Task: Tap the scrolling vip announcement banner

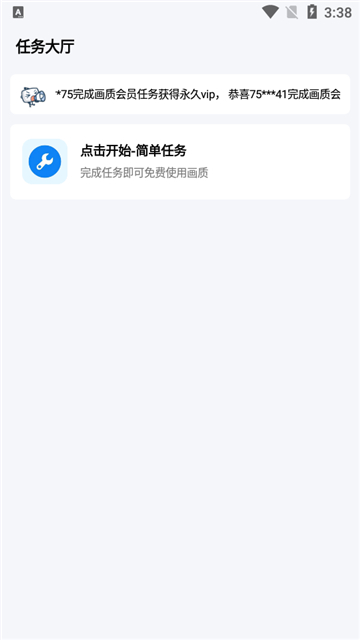Action: (180, 94)
